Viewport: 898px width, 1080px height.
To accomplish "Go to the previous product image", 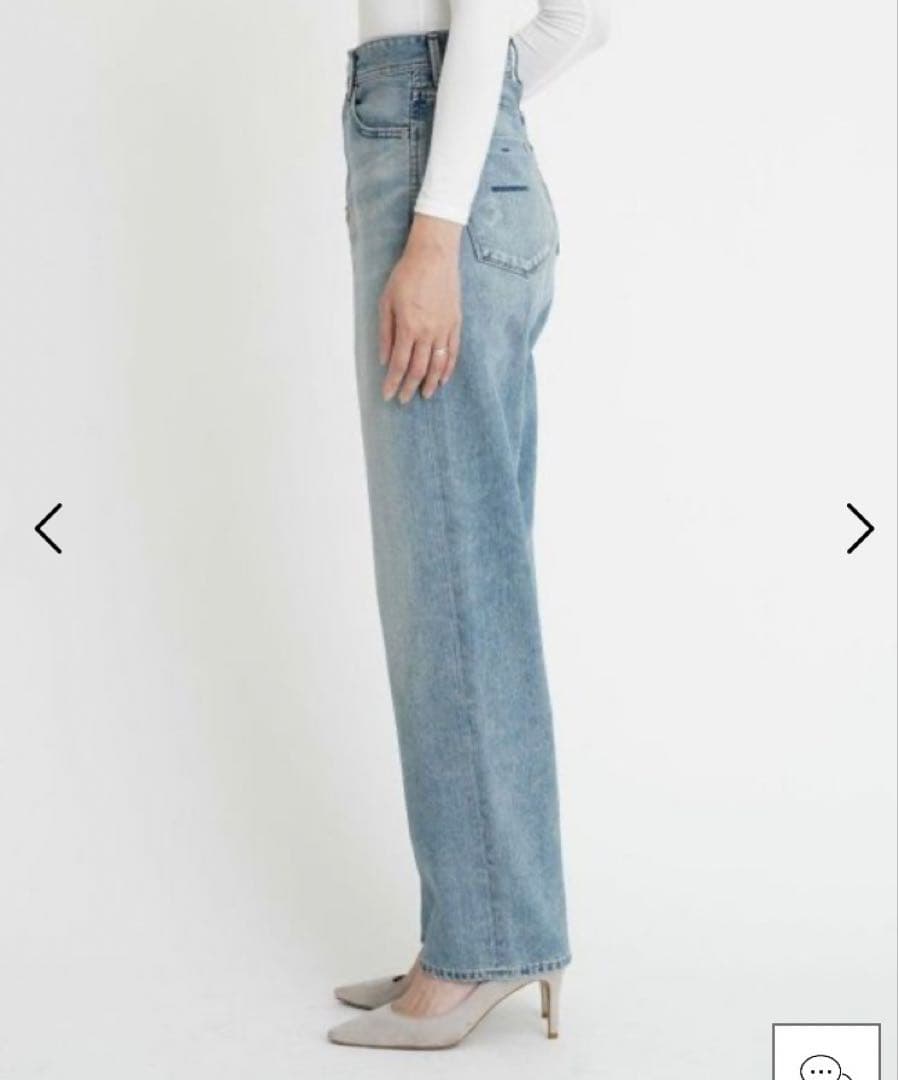I will pyautogui.click(x=49, y=528).
